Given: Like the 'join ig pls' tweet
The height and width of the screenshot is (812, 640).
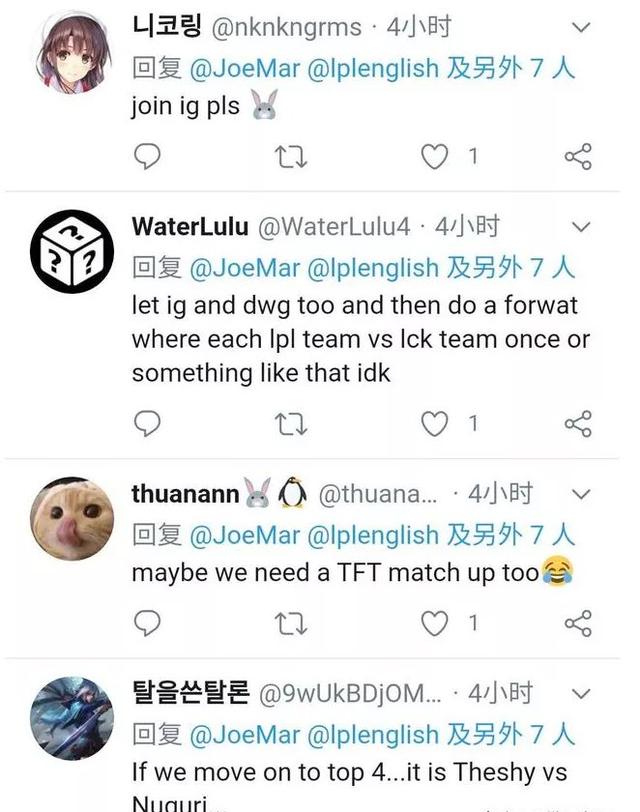Looking at the screenshot, I should point(434,156).
